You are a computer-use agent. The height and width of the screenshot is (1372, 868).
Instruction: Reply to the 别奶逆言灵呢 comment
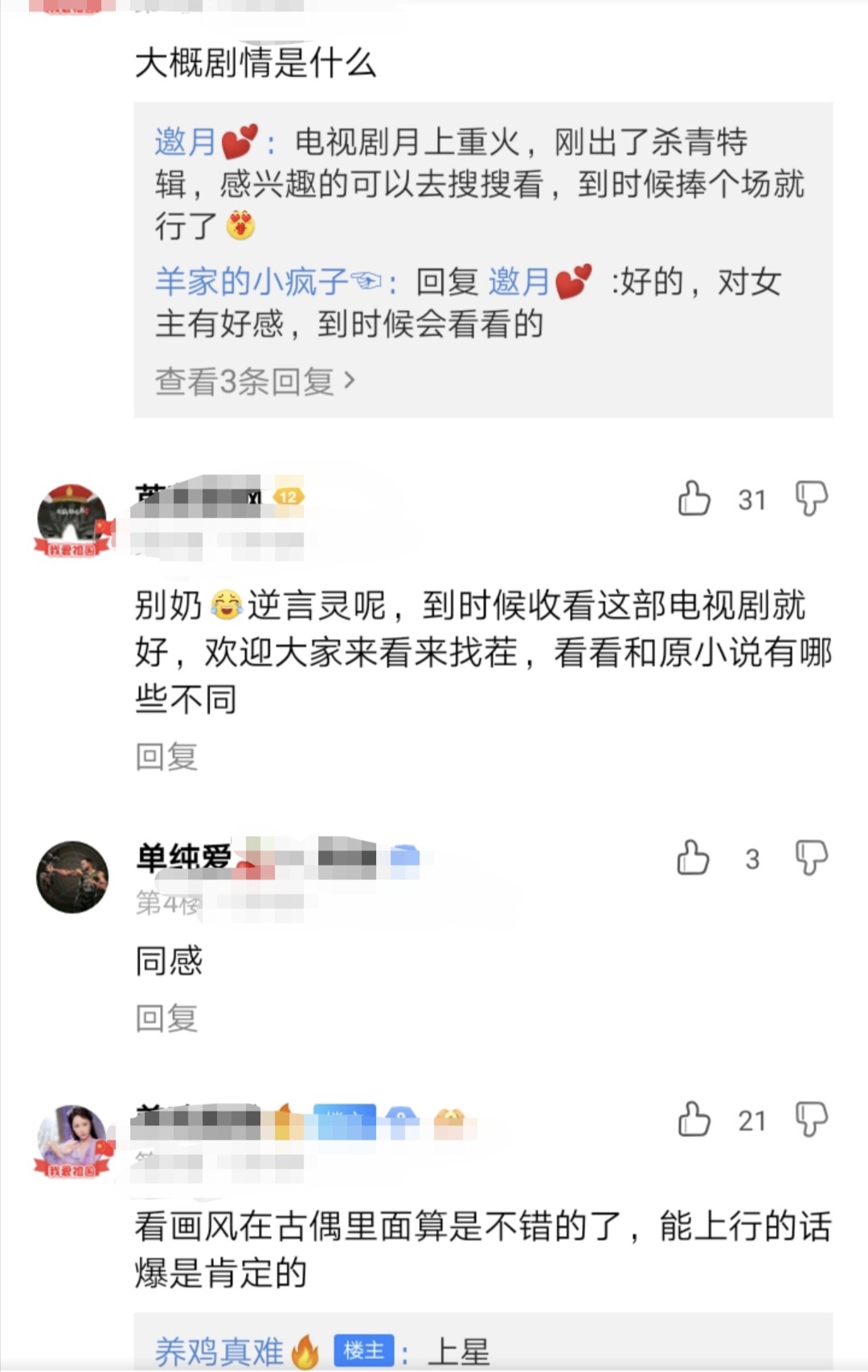click(x=166, y=756)
